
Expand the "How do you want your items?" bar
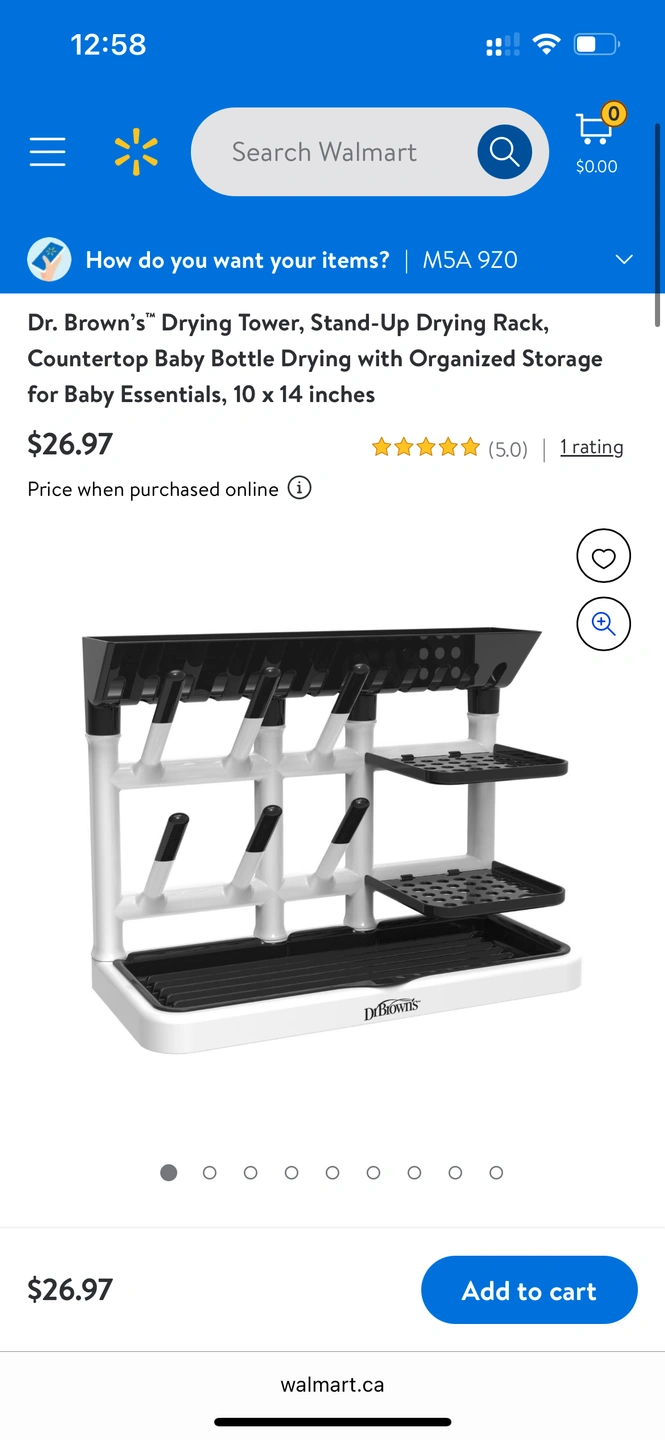pyautogui.click(x=332, y=260)
